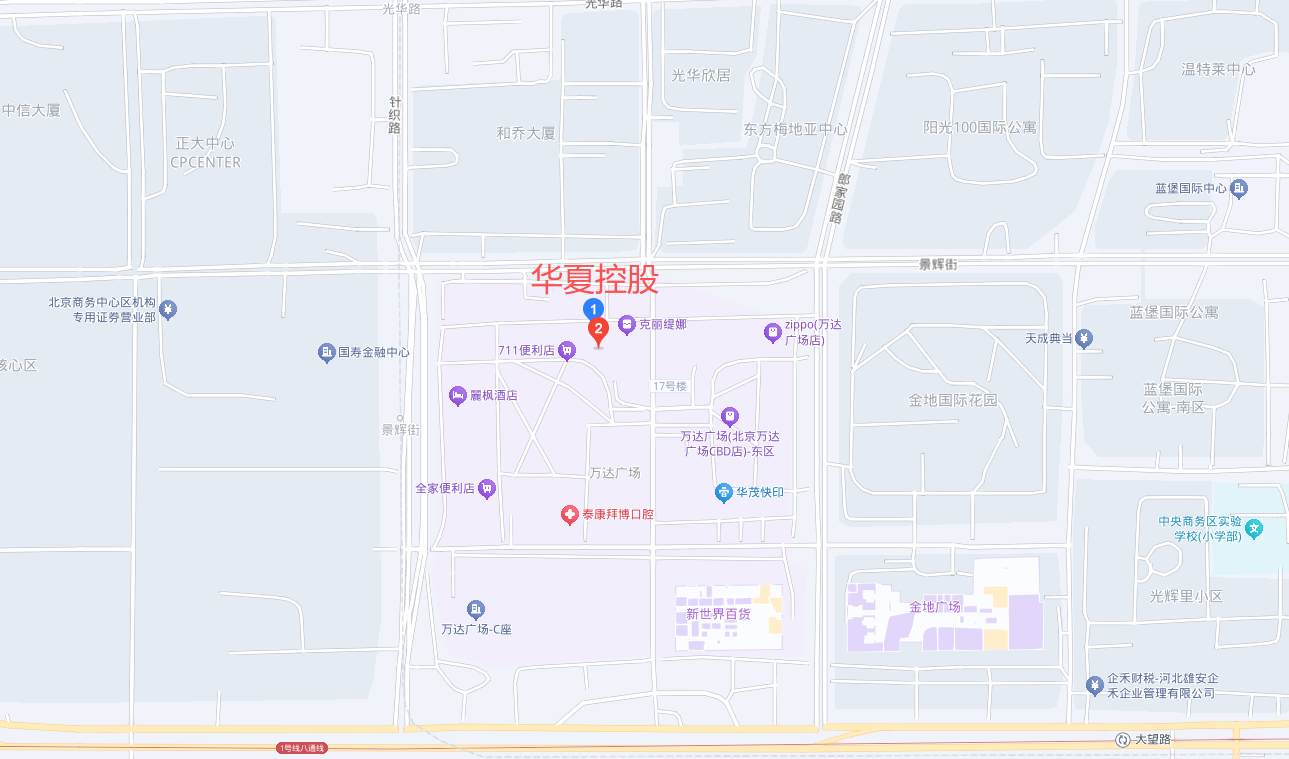Viewport: 1289px width, 759px height.
Task: Select the 华茂快印 print shop marker
Action: pyautogui.click(x=724, y=492)
